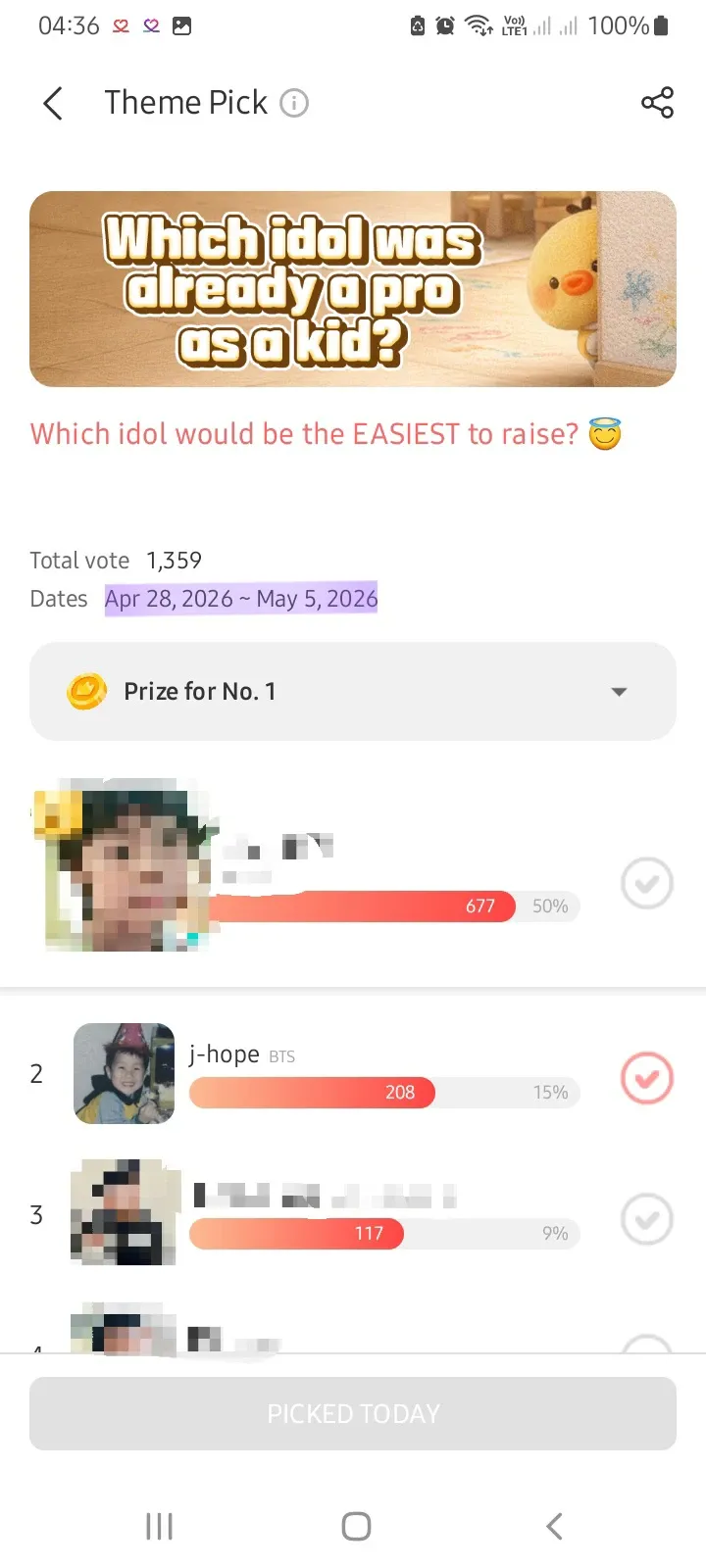
Task: Pick the third-ranked idol with 117 votes
Action: pyautogui.click(x=647, y=1219)
